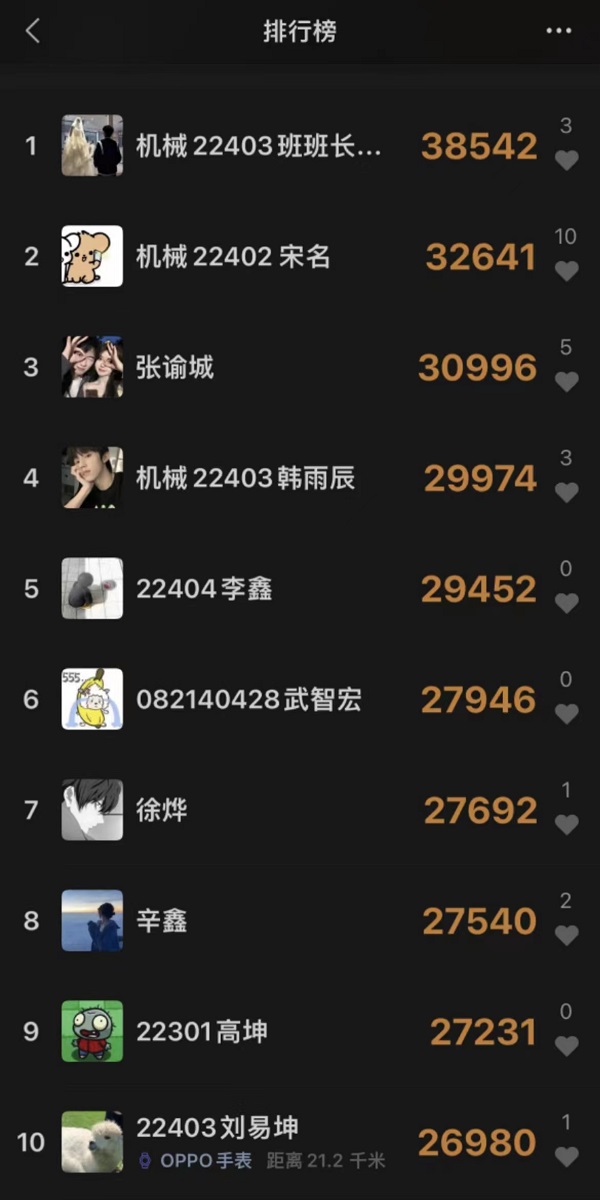
Task: Like 辛鑫's 27540 steps
Action: click(x=566, y=936)
